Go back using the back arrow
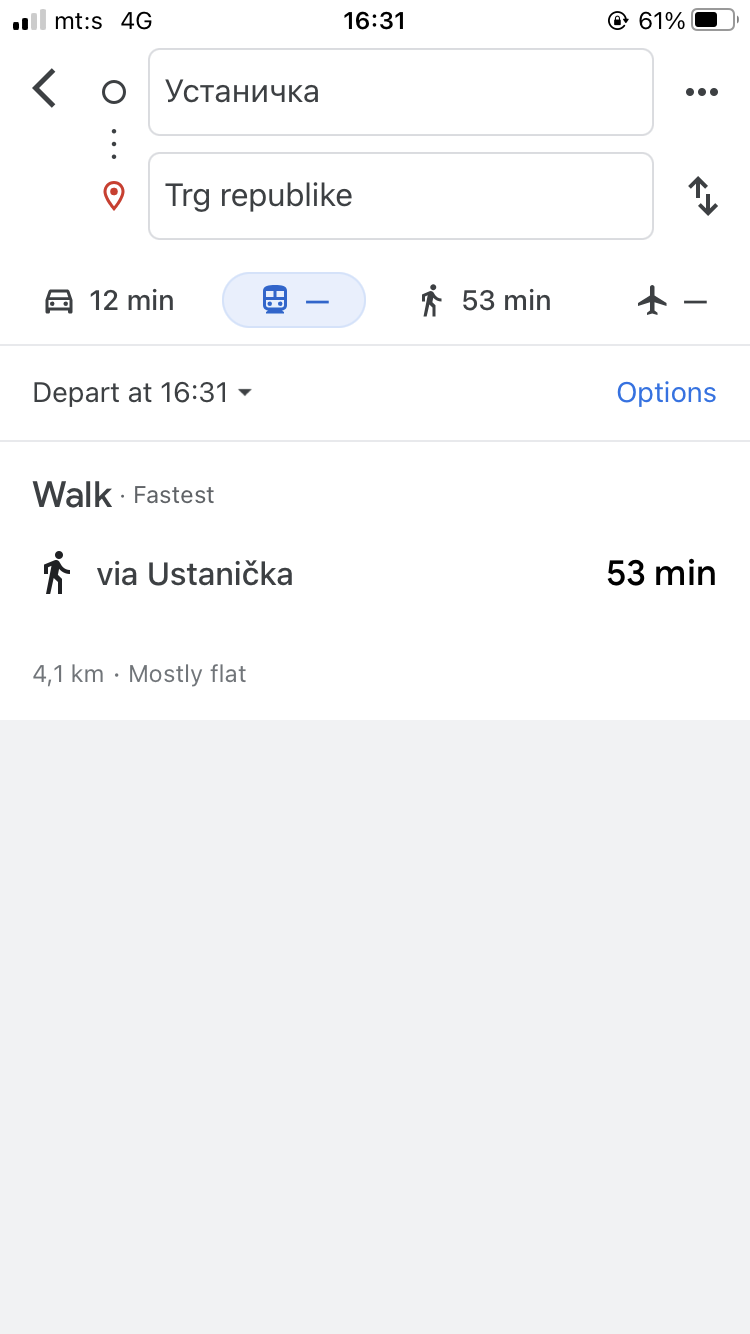The image size is (750, 1334). click(45, 90)
